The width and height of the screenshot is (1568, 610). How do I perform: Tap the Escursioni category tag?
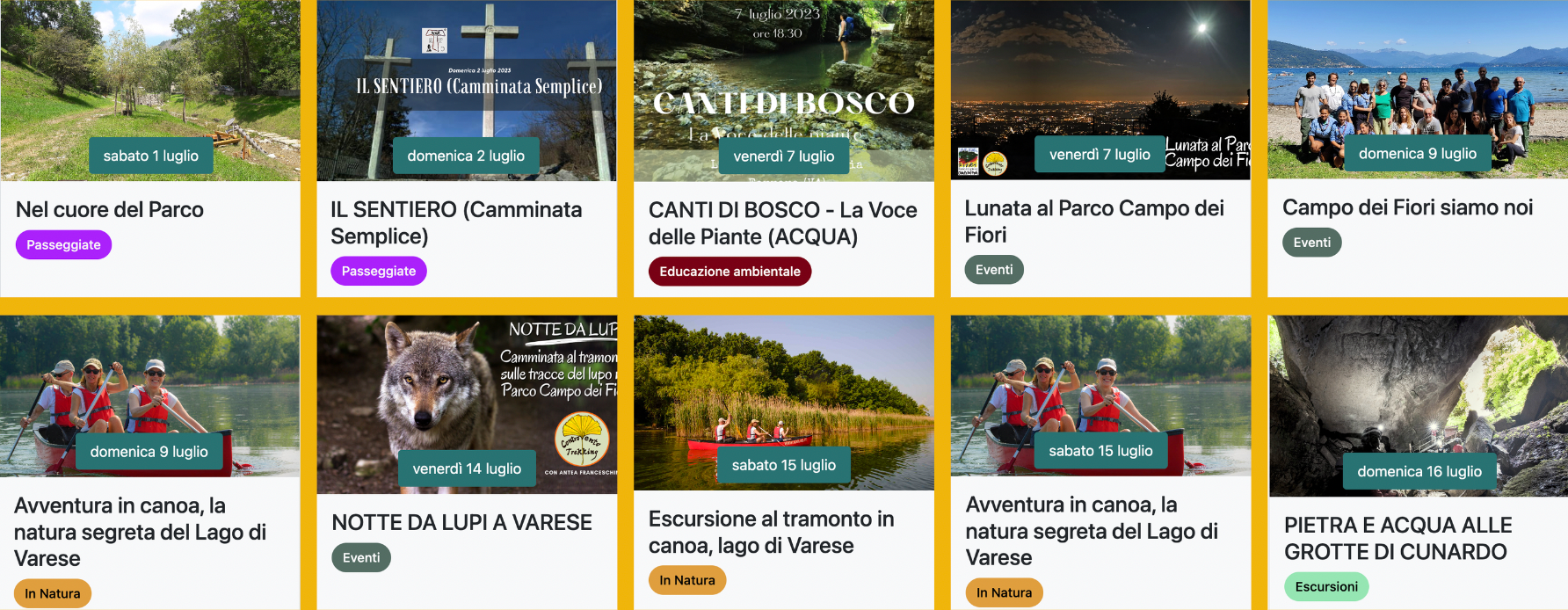pos(1326,586)
